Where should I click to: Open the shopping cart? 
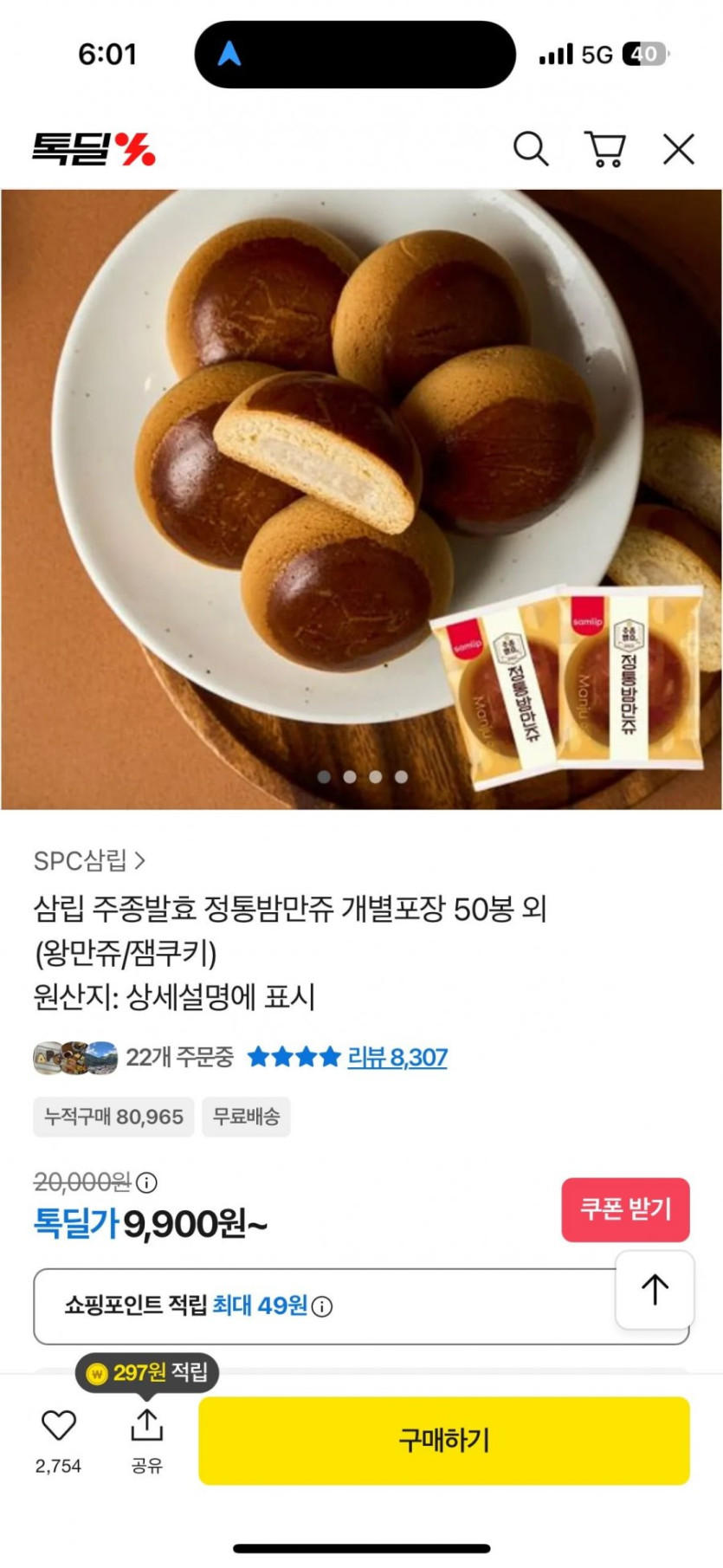[x=605, y=149]
